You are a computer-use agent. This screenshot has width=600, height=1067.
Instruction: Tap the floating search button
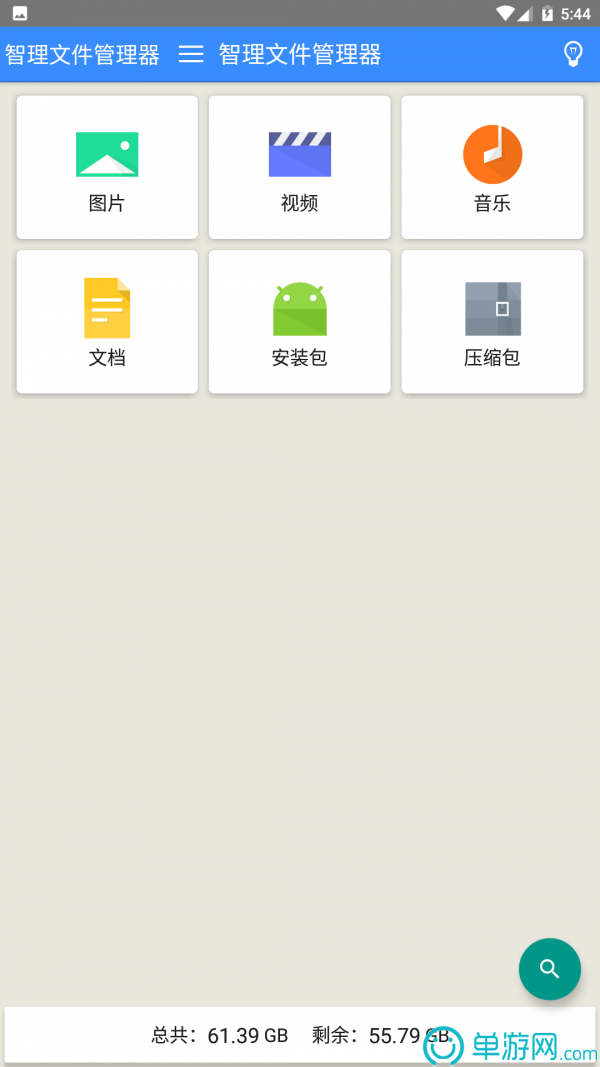[549, 969]
